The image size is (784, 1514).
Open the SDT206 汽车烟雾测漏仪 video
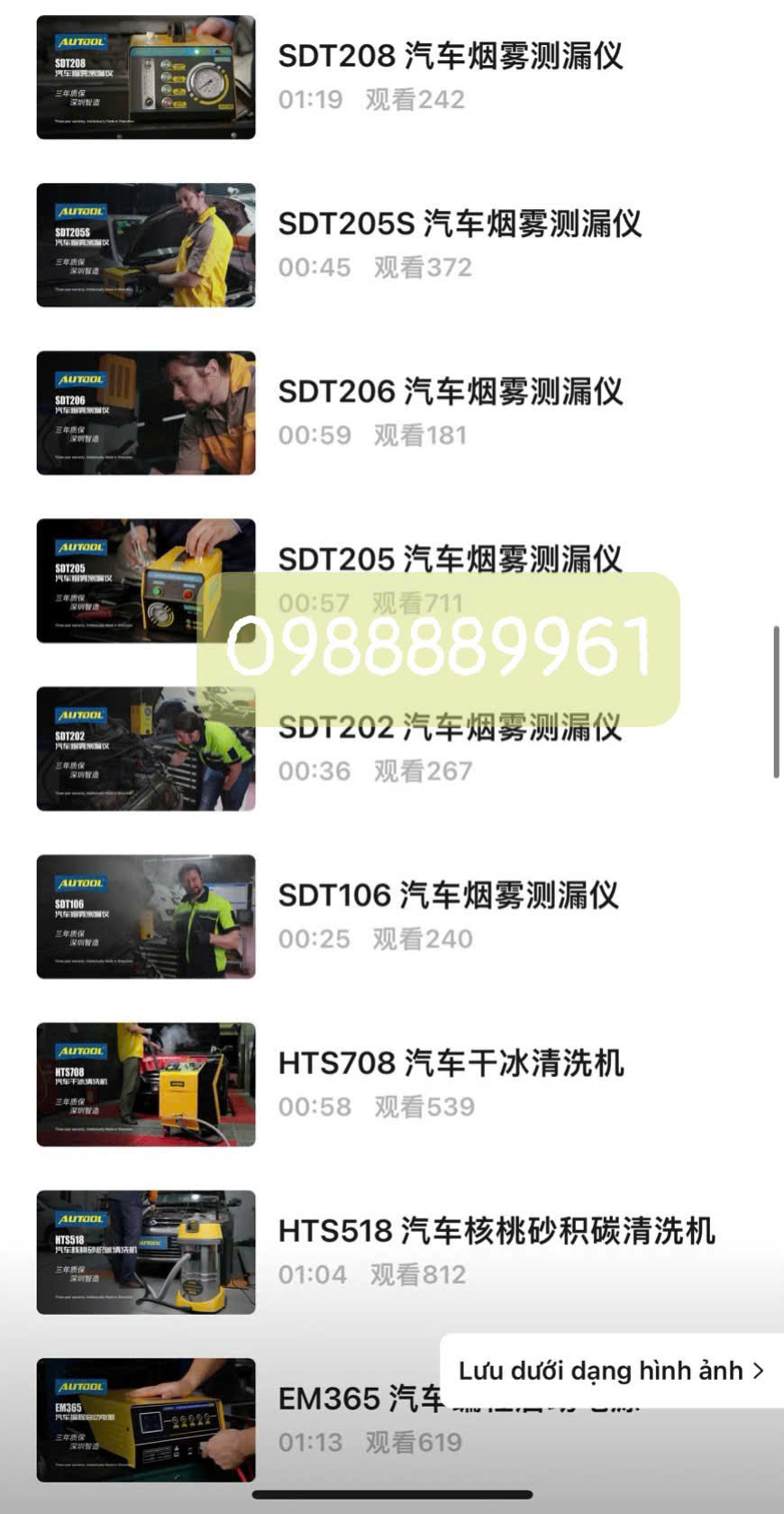pos(146,413)
